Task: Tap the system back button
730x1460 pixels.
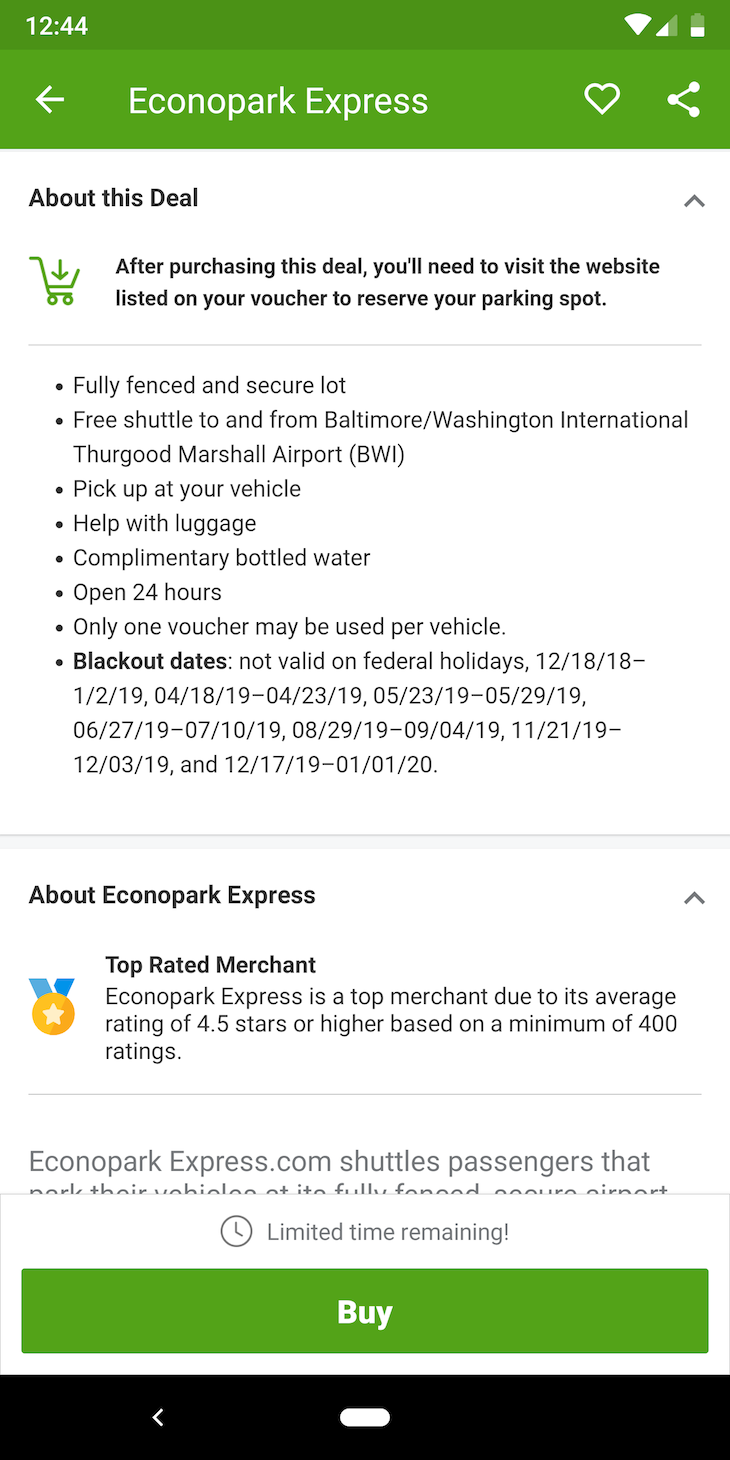Action: pyautogui.click(x=158, y=1417)
